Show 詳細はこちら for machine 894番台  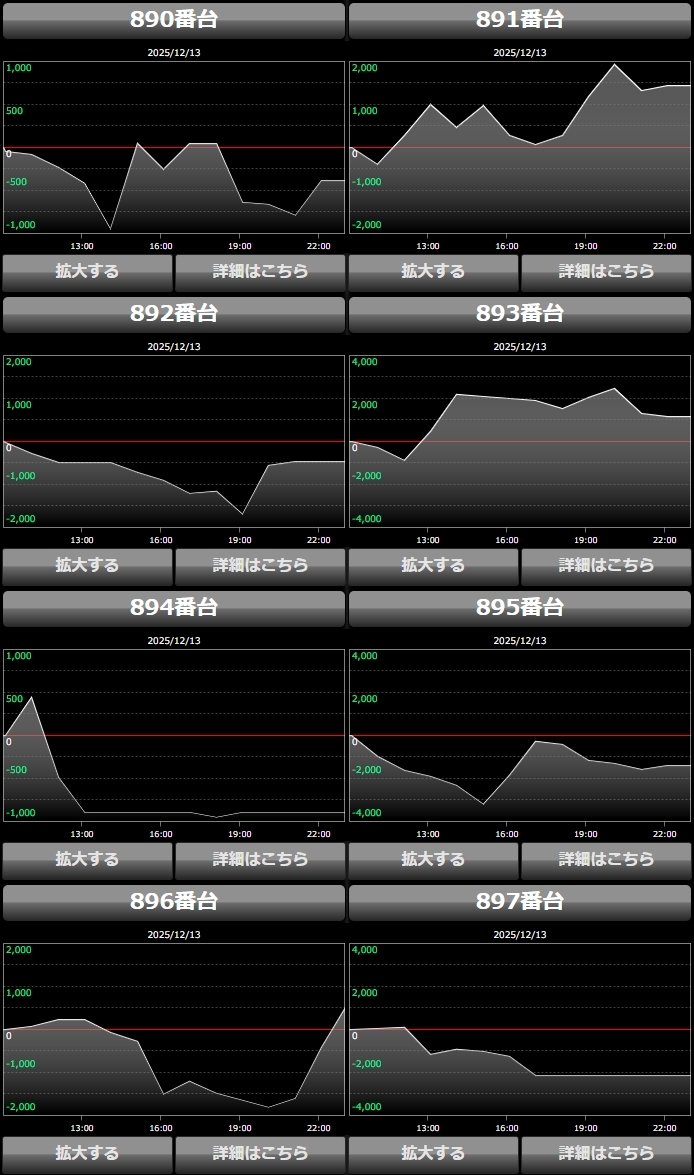pos(260,859)
